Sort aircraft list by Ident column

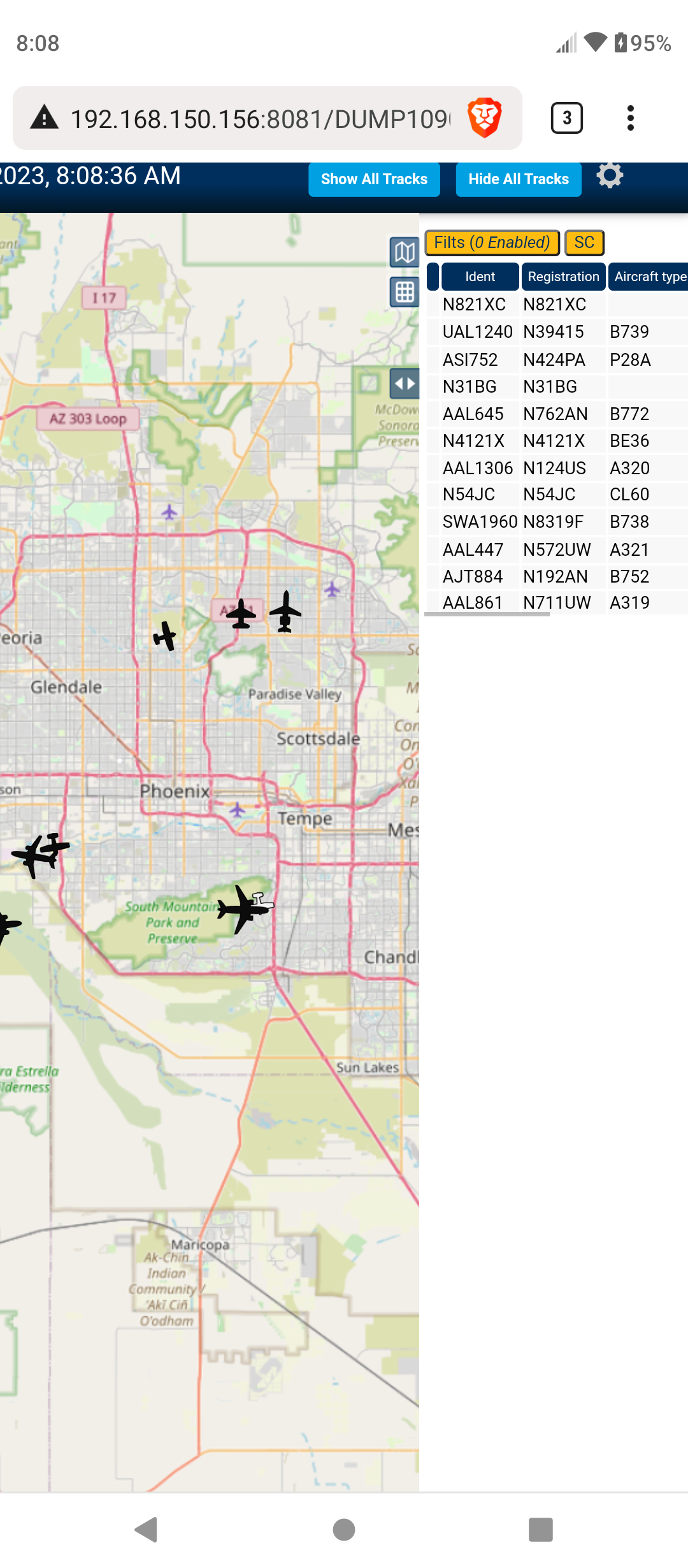click(x=480, y=277)
